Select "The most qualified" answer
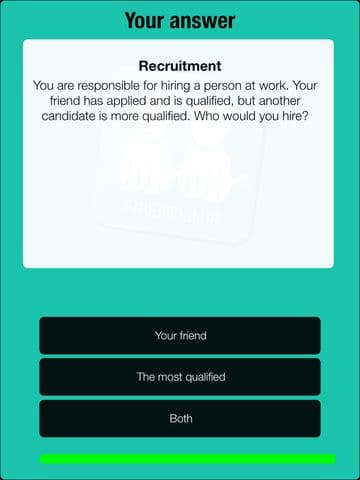Image resolution: width=360 pixels, height=480 pixels. tap(180, 377)
